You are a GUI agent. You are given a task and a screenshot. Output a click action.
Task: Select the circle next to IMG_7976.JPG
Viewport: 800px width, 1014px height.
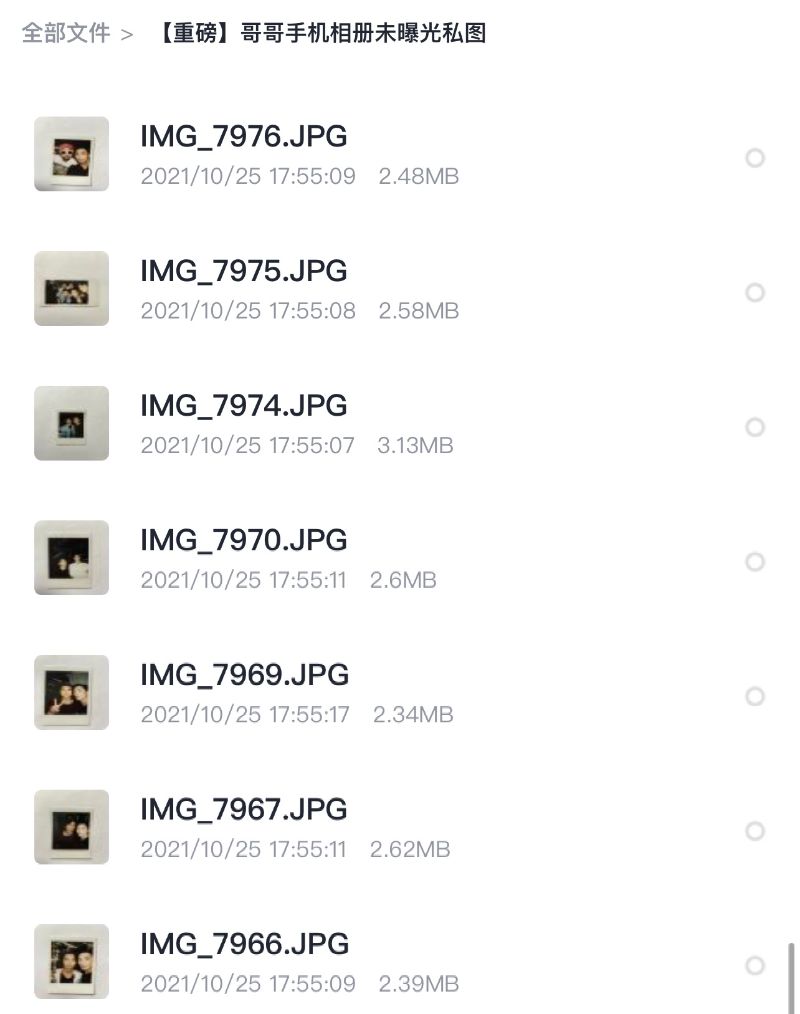point(755,158)
